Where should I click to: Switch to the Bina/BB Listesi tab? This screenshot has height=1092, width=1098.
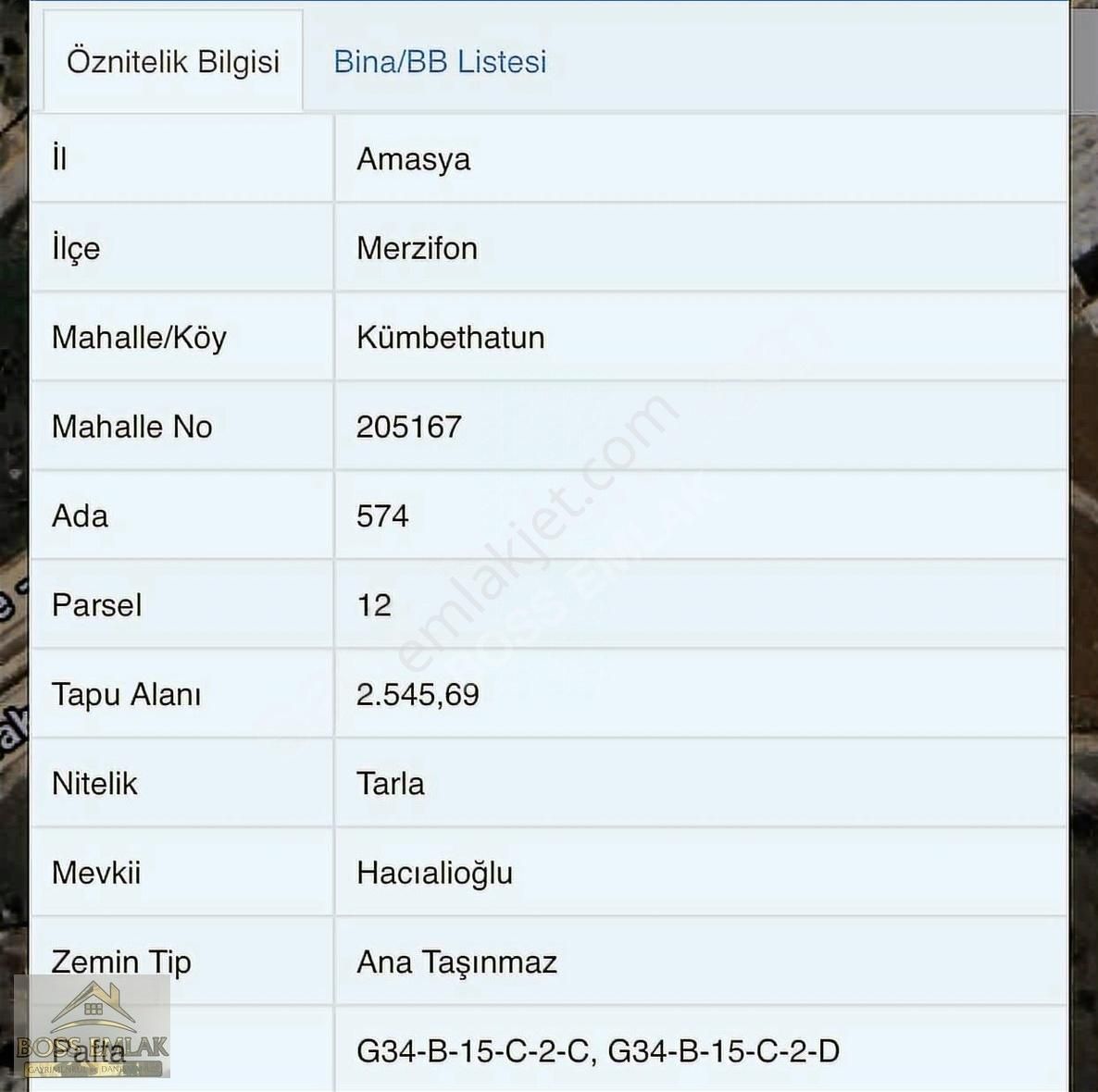click(x=440, y=62)
